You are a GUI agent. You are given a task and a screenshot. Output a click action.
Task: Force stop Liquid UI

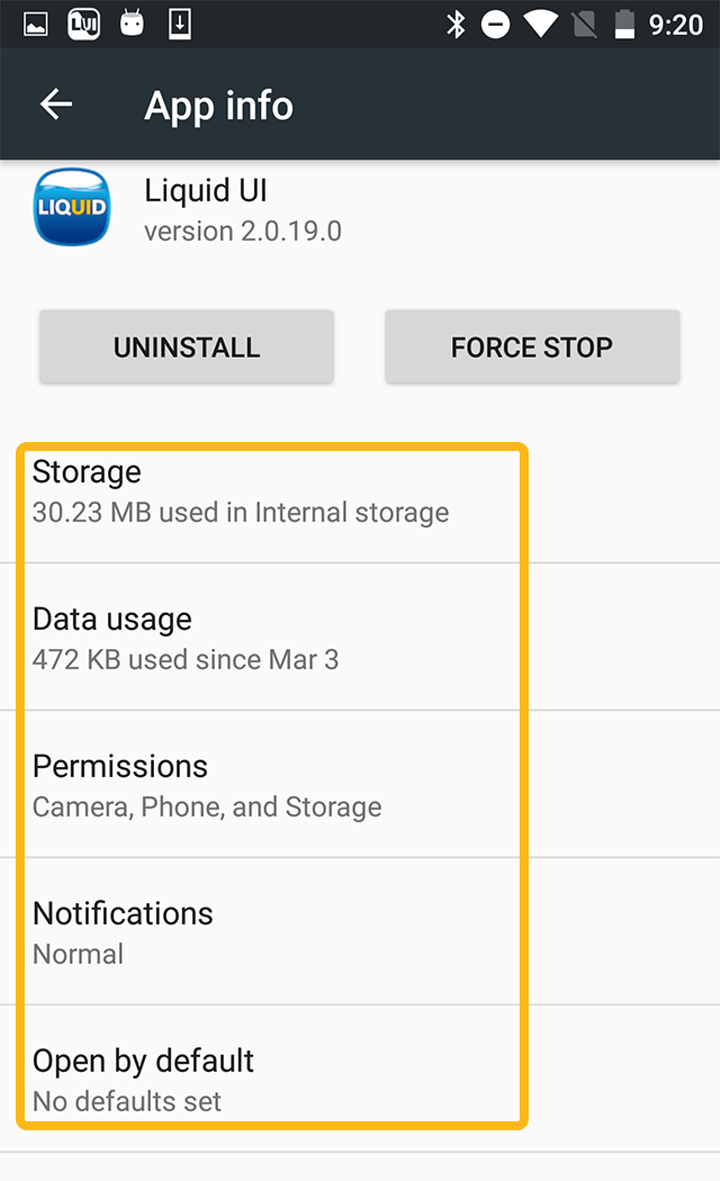(x=531, y=347)
